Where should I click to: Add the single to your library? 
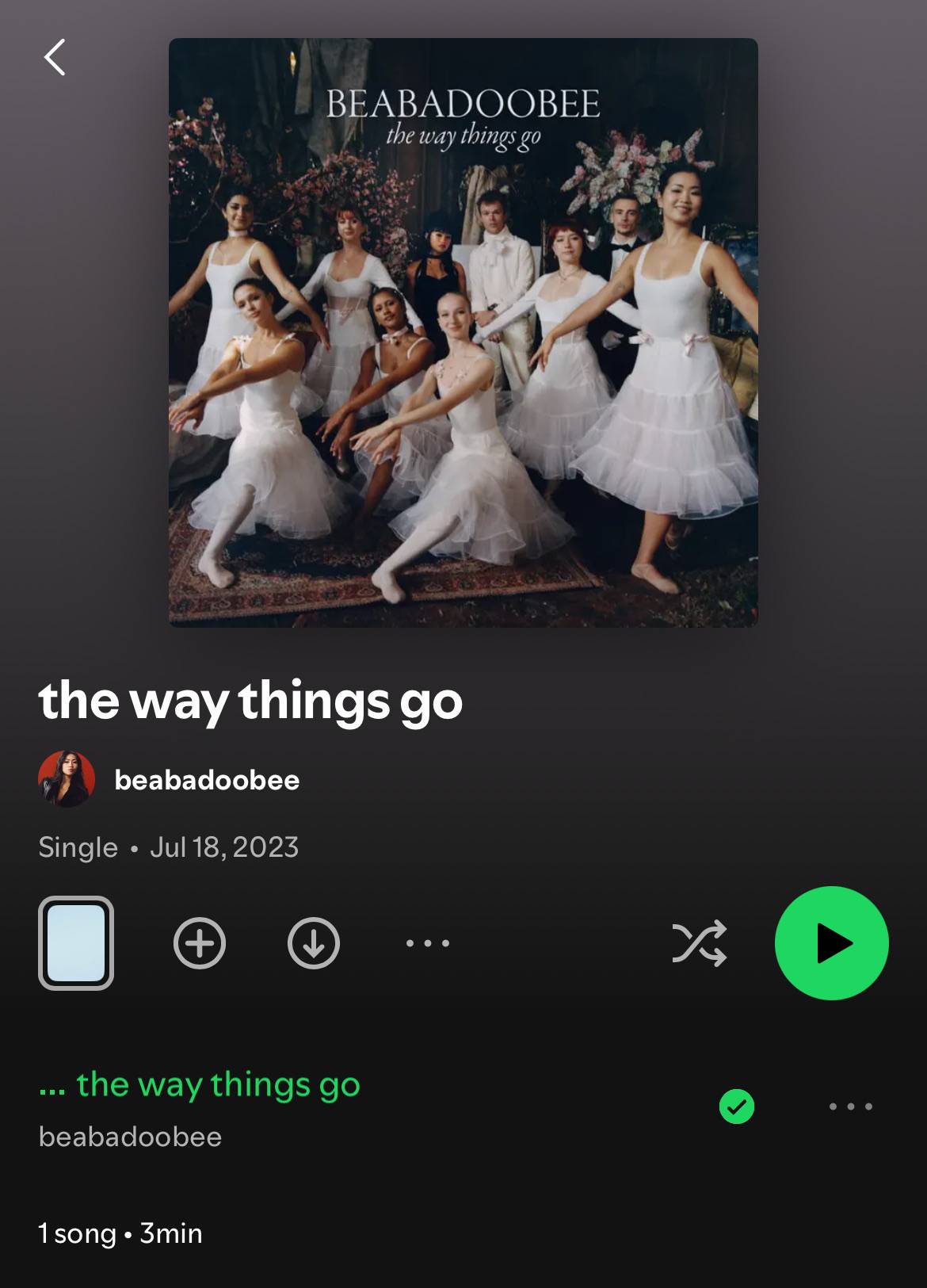[200, 943]
